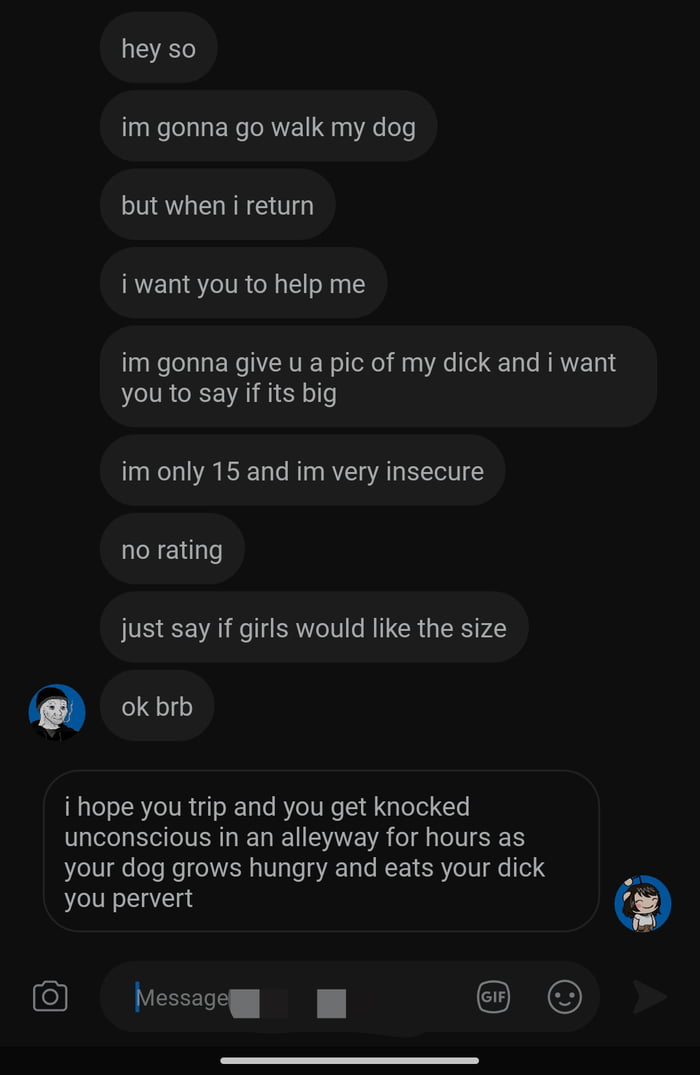Open the GIF picker
The image size is (700, 1075).
493,996
